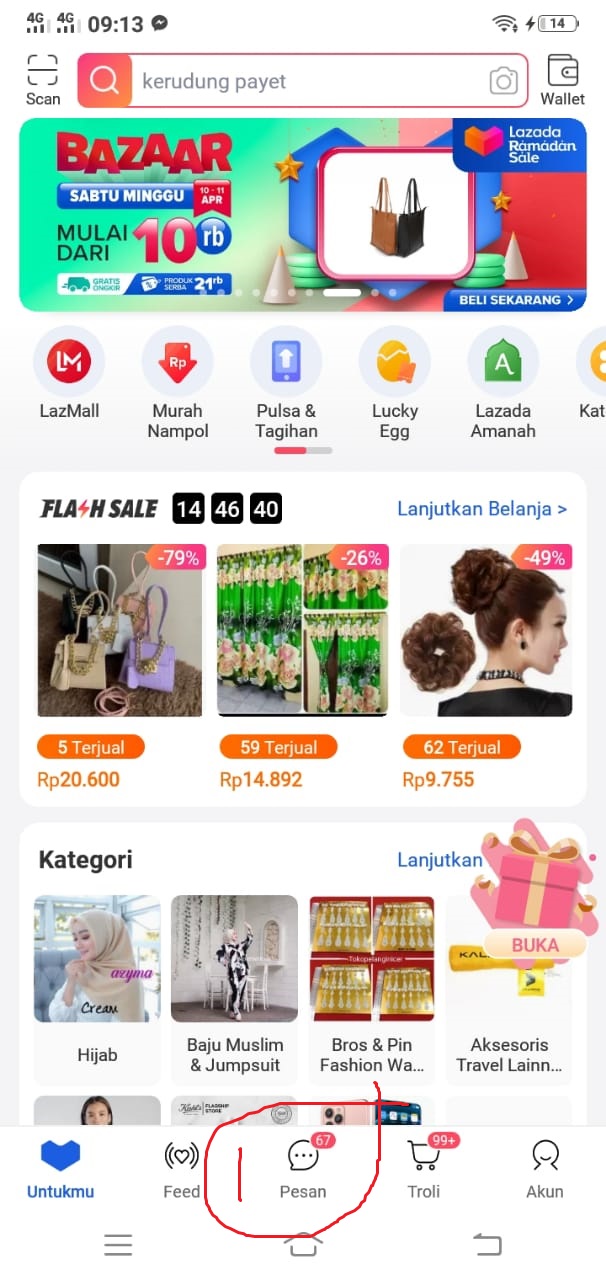Open the Troli cart tab
The image size is (606, 1280).
coord(424,1167)
